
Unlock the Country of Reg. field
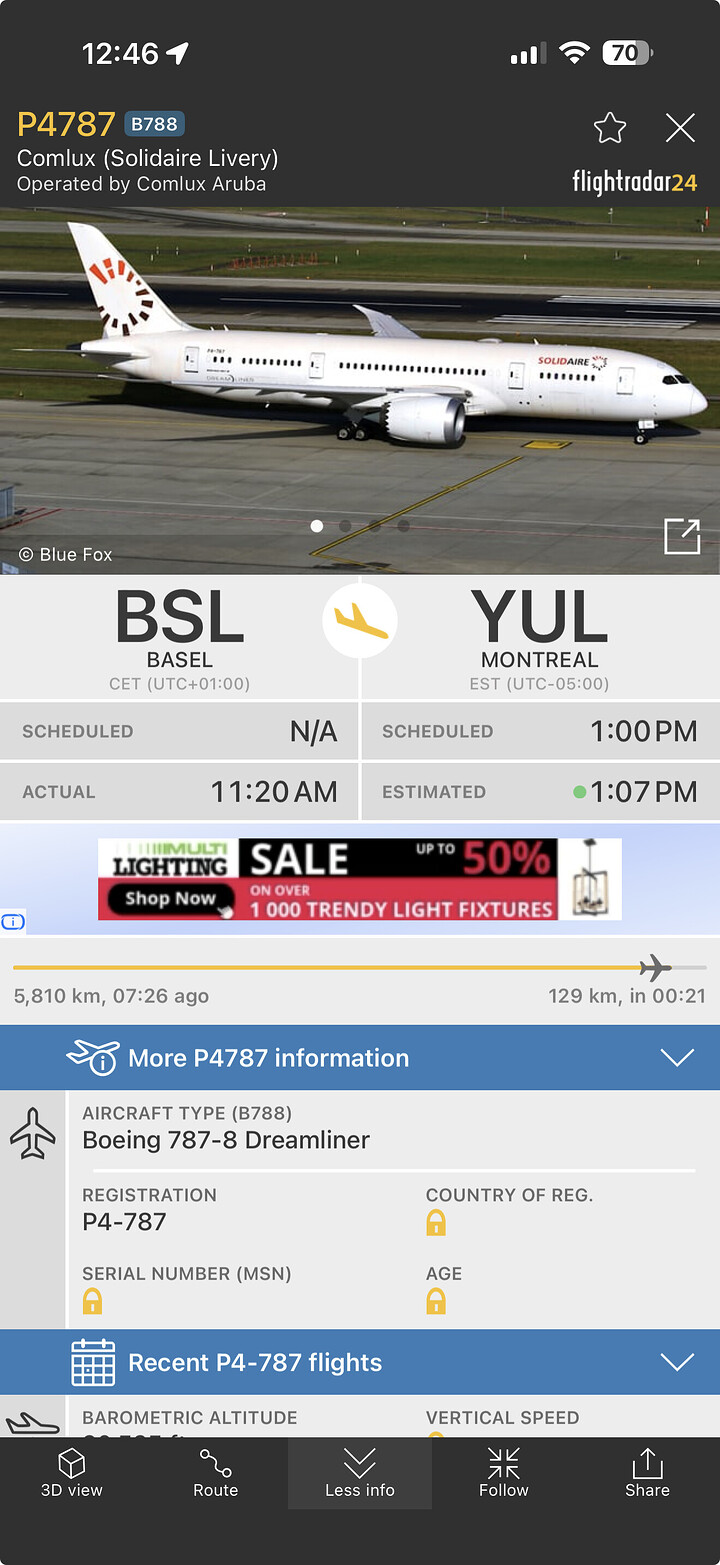[x=436, y=1222]
